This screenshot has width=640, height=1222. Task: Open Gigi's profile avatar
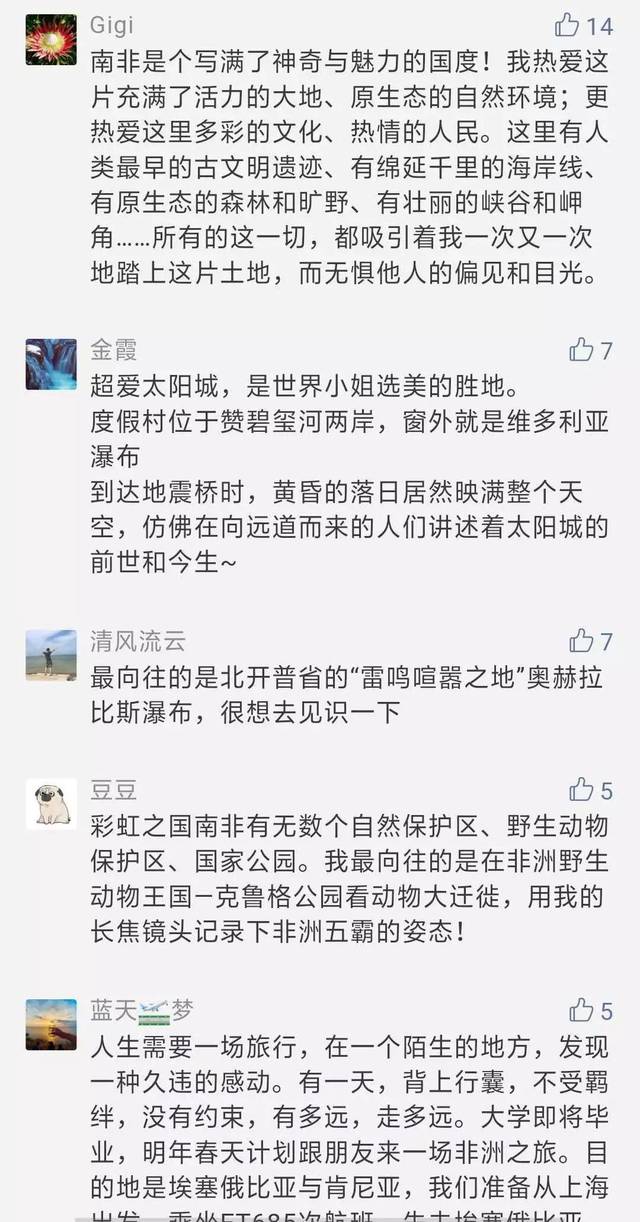click(x=51, y=40)
